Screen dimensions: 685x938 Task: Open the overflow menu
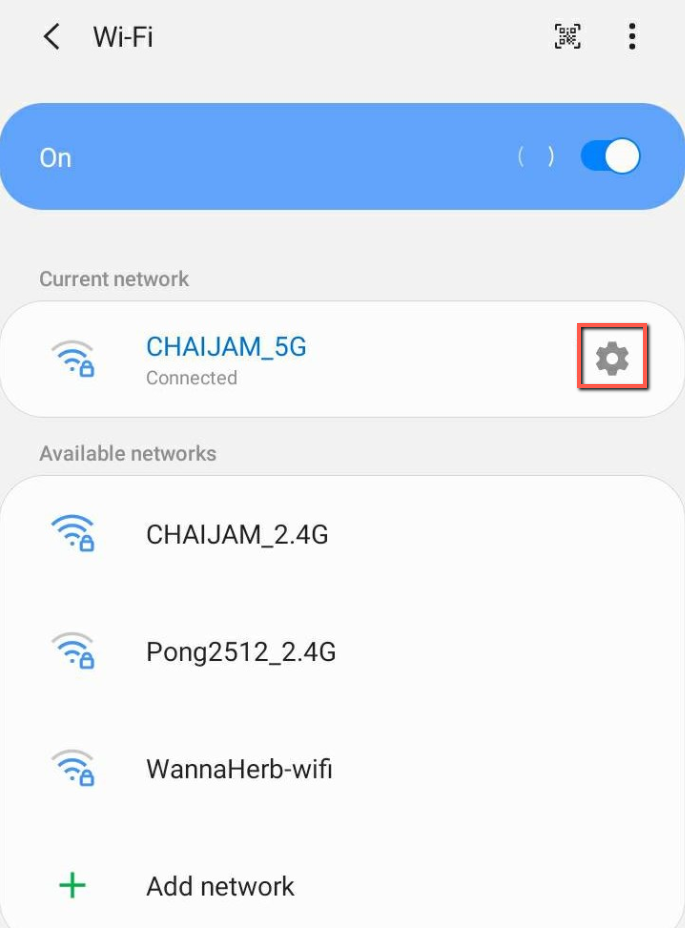click(x=631, y=38)
